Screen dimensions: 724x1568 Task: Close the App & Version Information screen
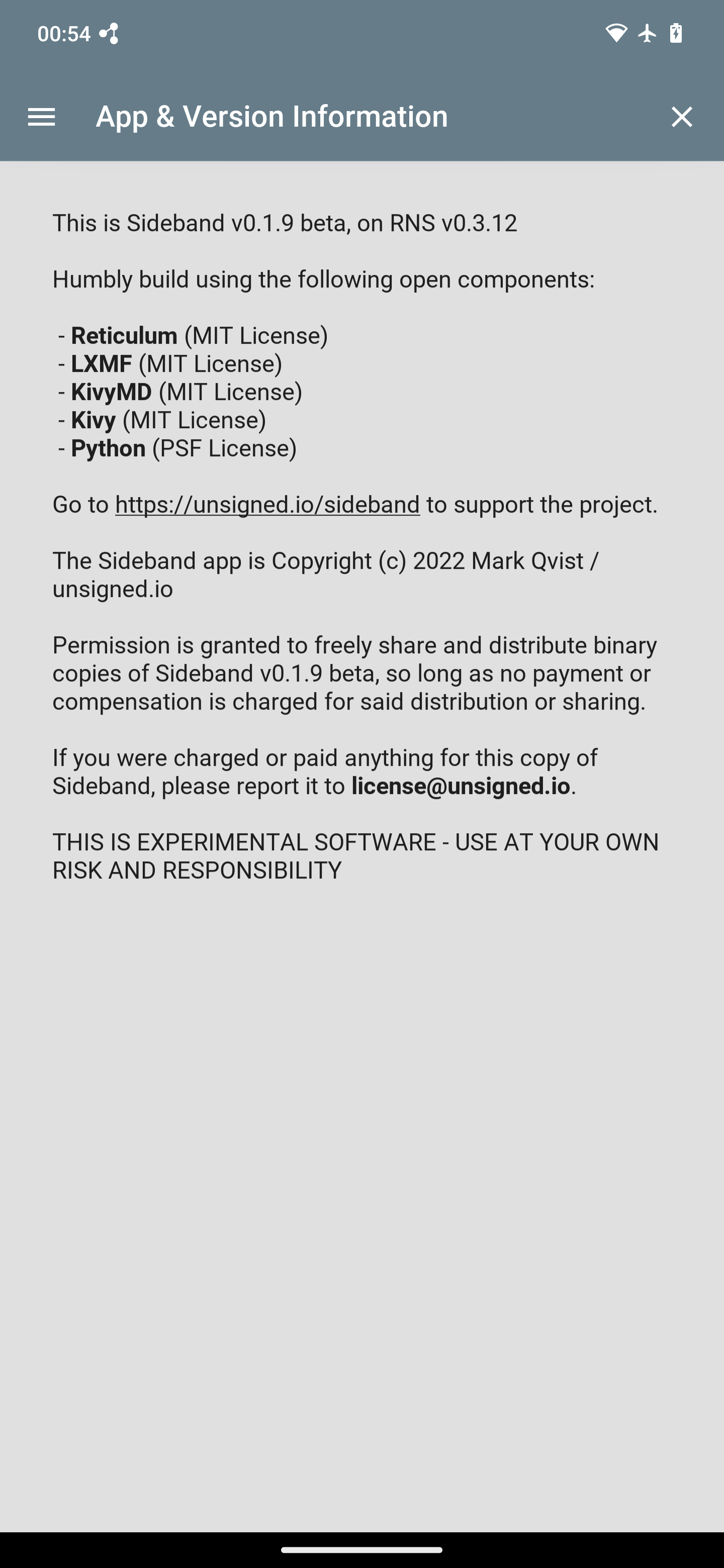[x=681, y=116]
